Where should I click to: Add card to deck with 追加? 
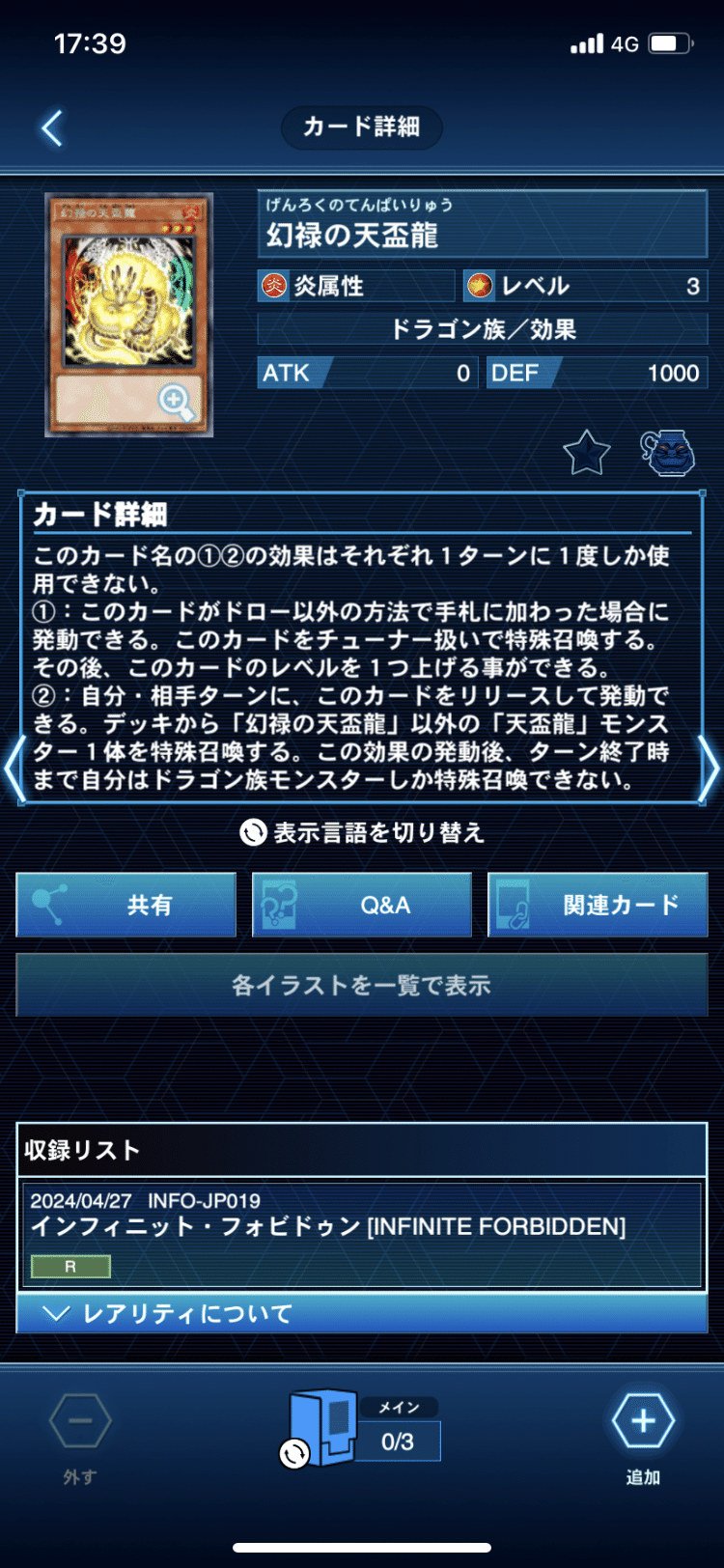point(643,1437)
